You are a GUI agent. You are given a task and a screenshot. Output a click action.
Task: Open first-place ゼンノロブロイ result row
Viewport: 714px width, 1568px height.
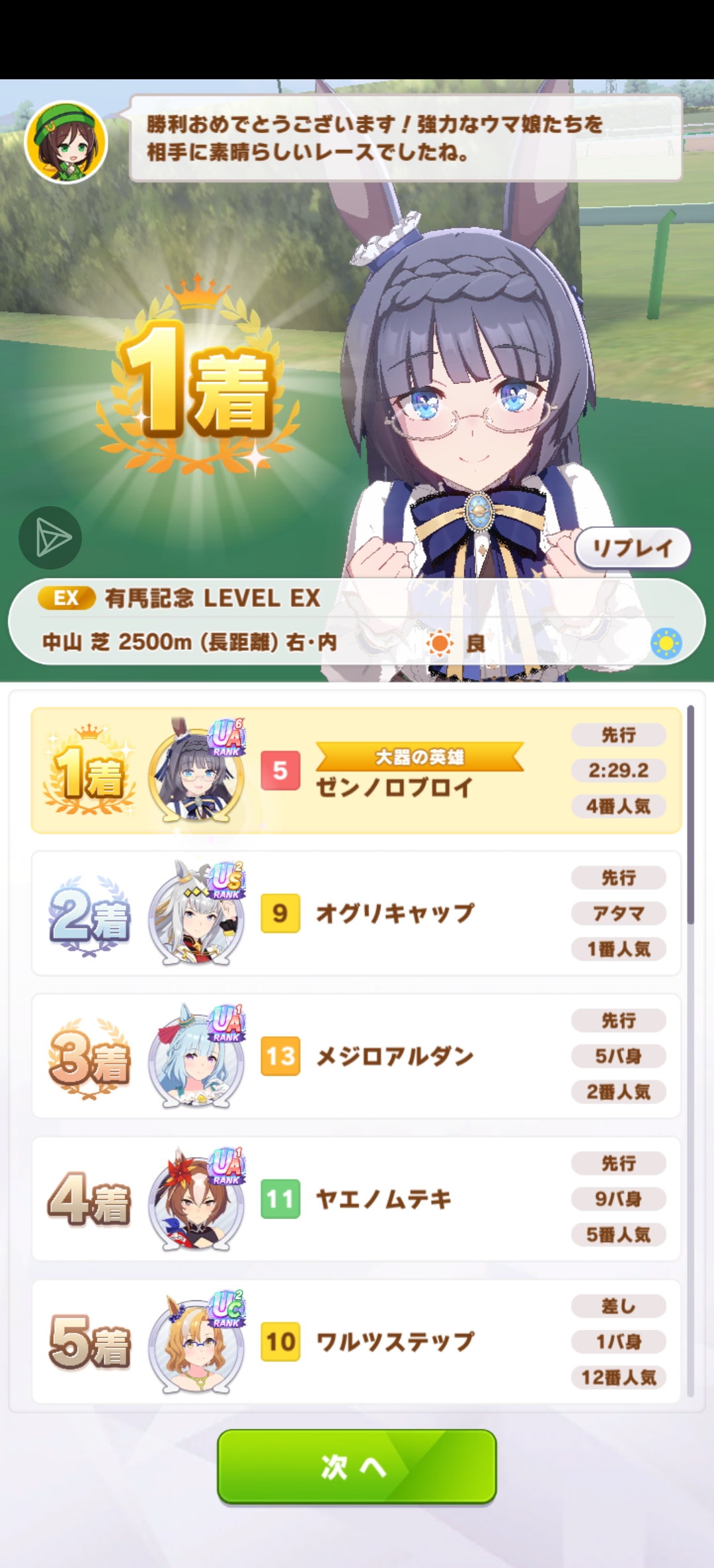pos(356,770)
